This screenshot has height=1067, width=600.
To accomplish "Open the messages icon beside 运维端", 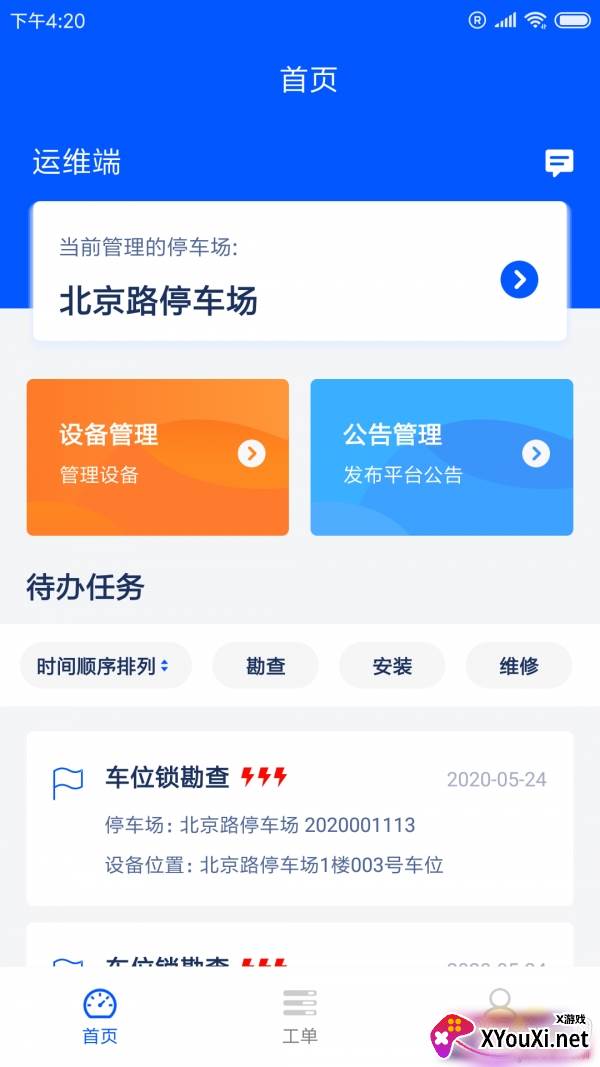I will [x=559, y=163].
